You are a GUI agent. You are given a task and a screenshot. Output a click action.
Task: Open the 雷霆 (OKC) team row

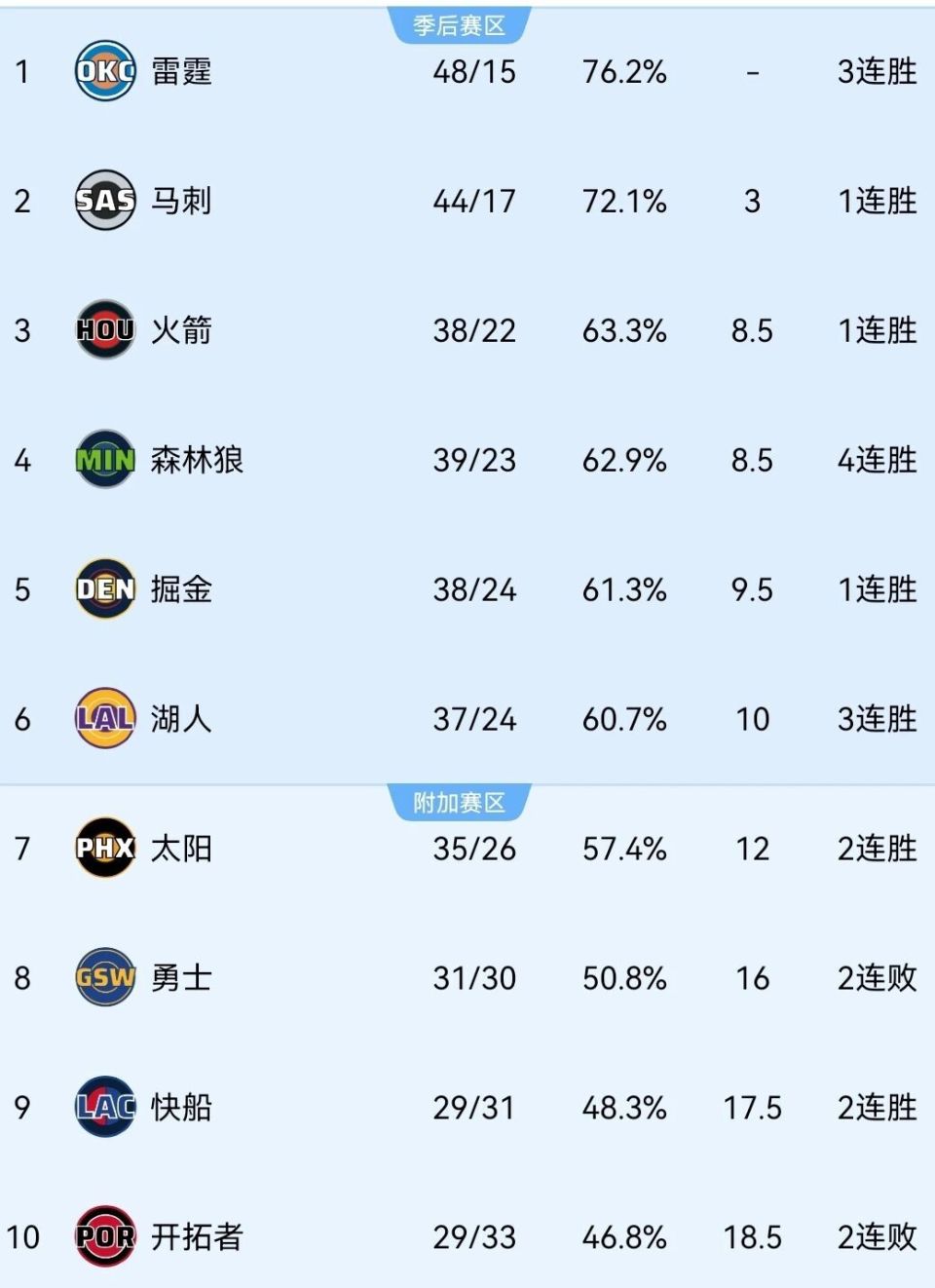pyautogui.click(x=181, y=71)
